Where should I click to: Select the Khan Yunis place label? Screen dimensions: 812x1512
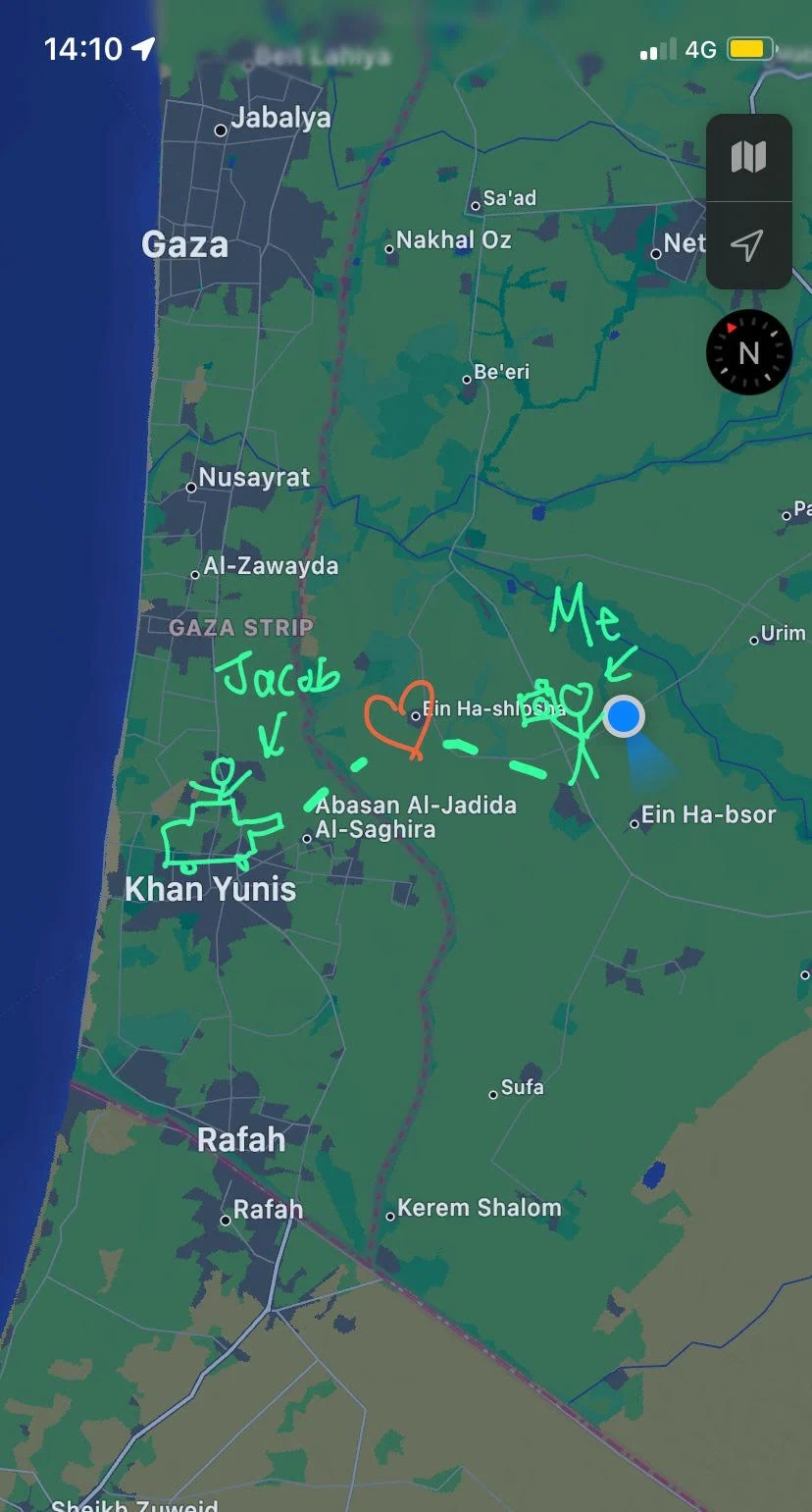[210, 889]
